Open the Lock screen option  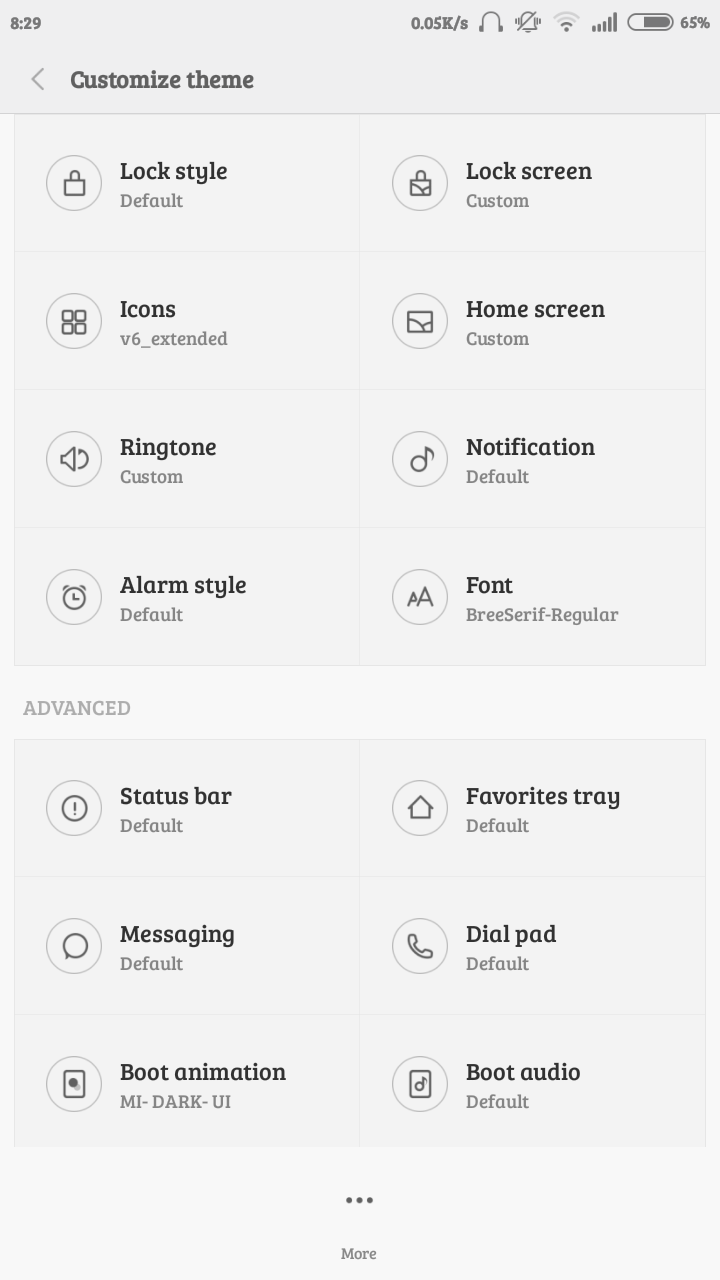pyautogui.click(x=533, y=183)
